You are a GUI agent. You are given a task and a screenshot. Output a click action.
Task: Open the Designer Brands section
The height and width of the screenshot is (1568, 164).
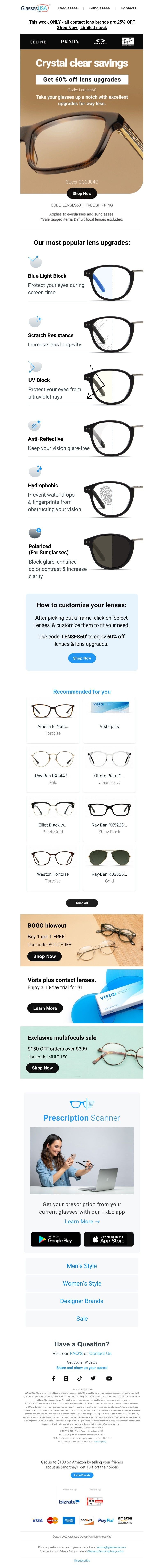tap(82, 1301)
